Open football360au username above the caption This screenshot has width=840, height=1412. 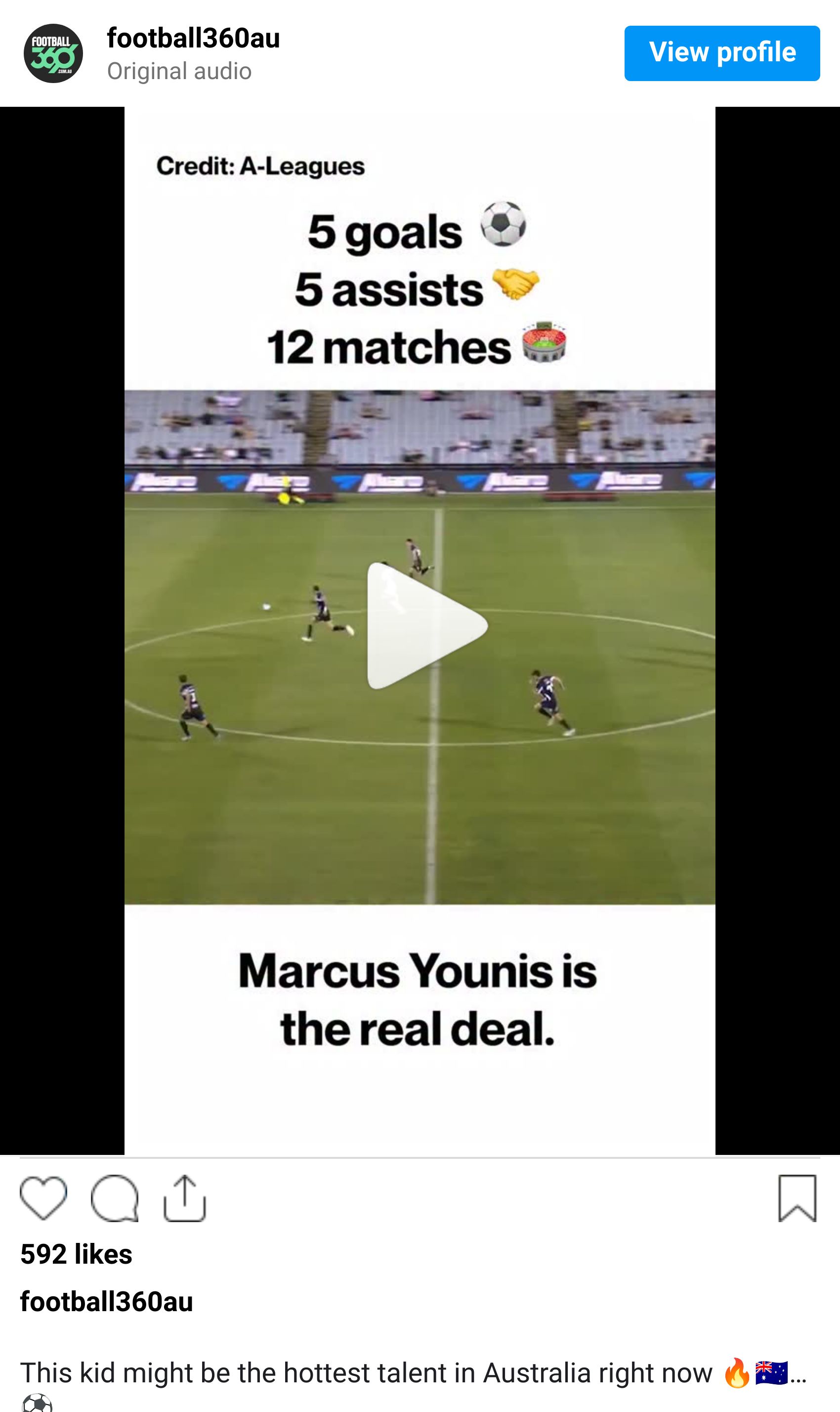click(x=106, y=1302)
